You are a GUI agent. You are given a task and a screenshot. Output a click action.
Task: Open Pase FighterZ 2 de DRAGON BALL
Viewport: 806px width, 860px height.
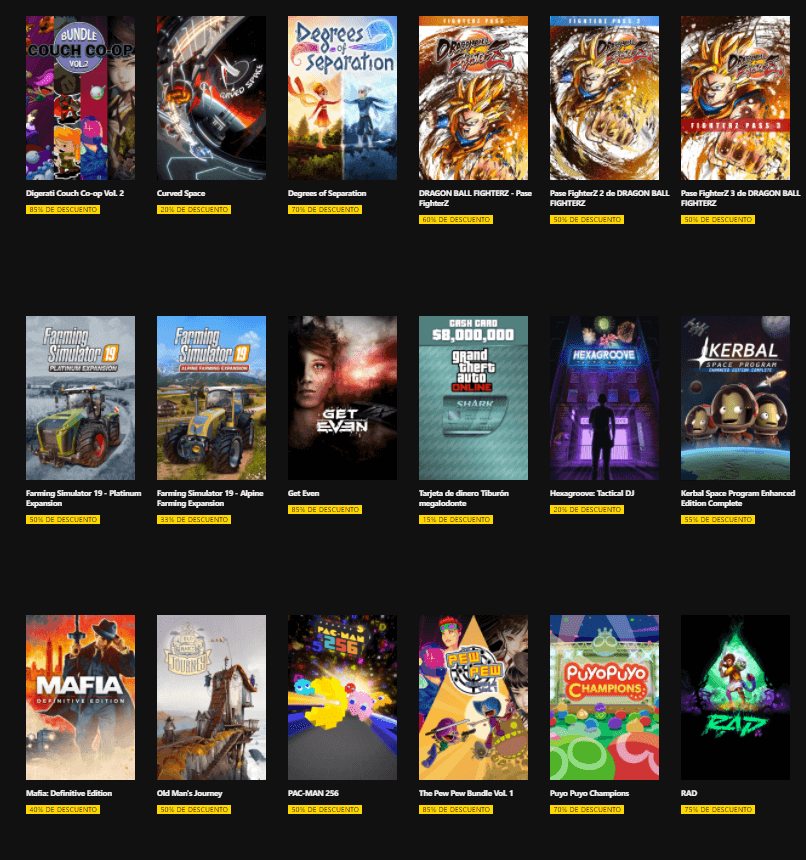[x=604, y=98]
